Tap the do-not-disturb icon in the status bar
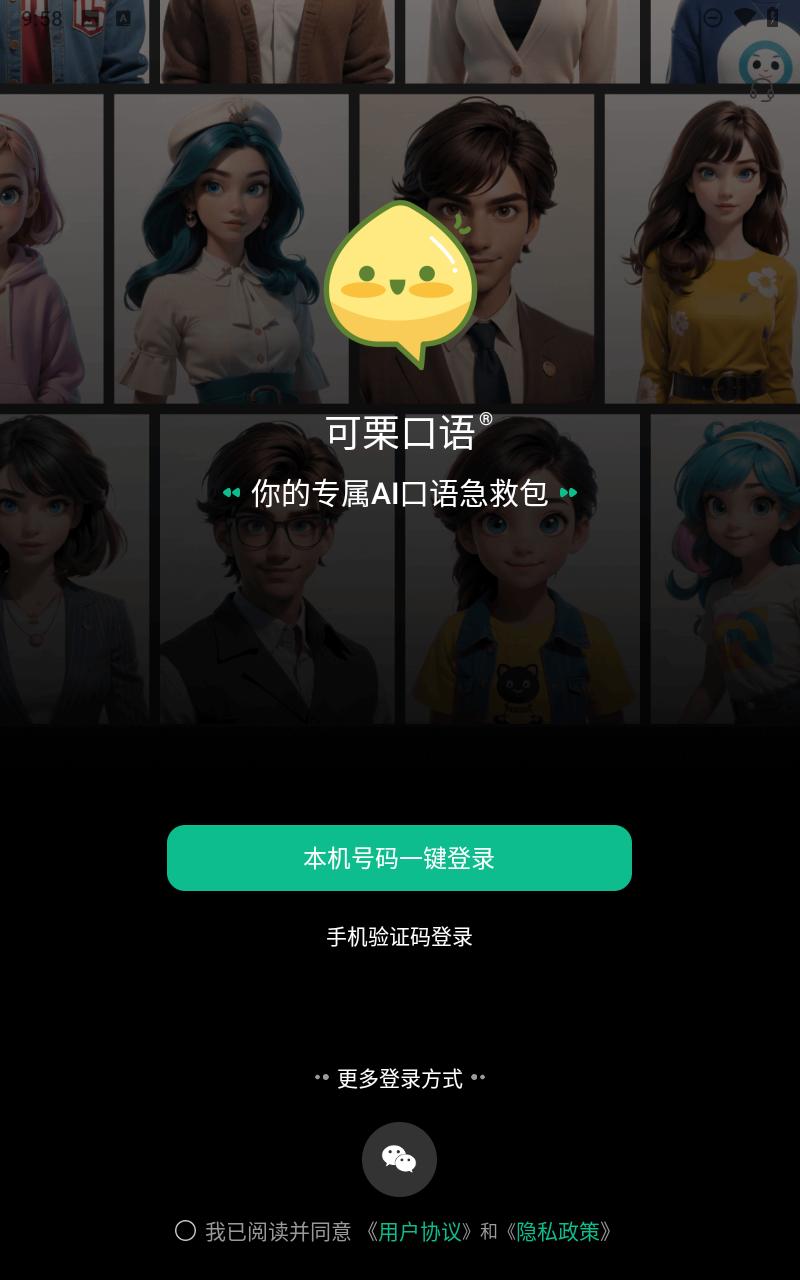This screenshot has height=1280, width=800. pyautogui.click(x=712, y=15)
